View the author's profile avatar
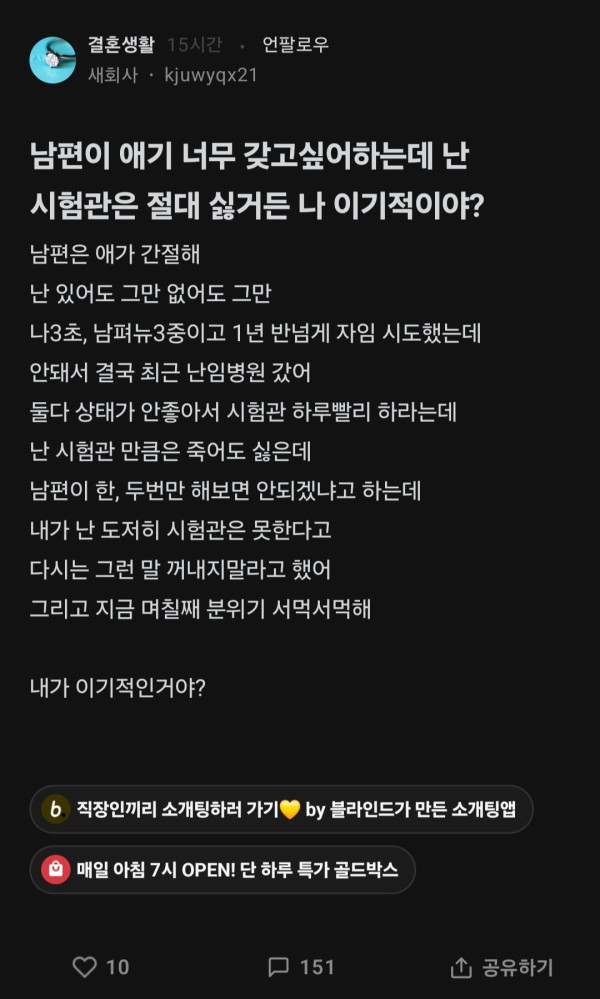This screenshot has width=600, height=999. (x=53, y=60)
